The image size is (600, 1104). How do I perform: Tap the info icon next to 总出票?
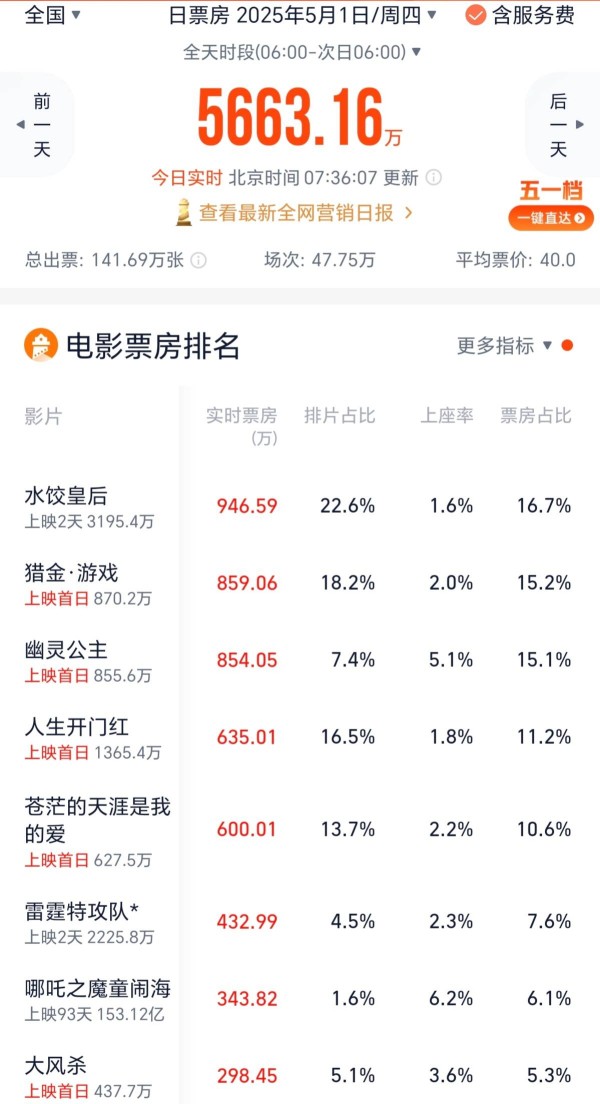point(199,261)
